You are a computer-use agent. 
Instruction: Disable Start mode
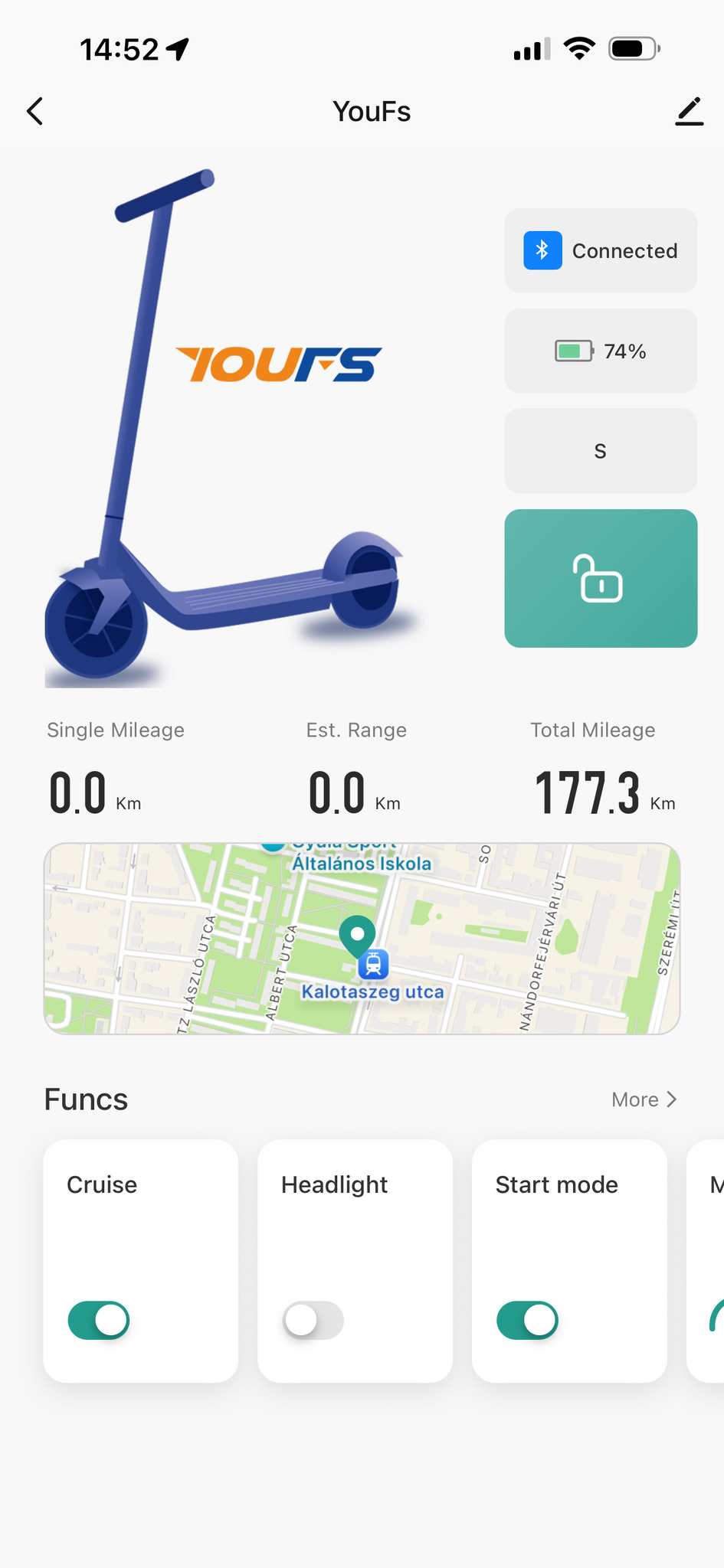tap(528, 1321)
